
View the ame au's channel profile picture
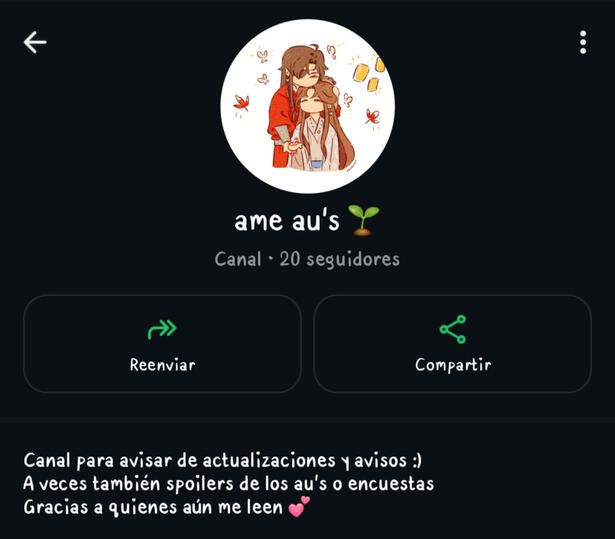coord(307,106)
